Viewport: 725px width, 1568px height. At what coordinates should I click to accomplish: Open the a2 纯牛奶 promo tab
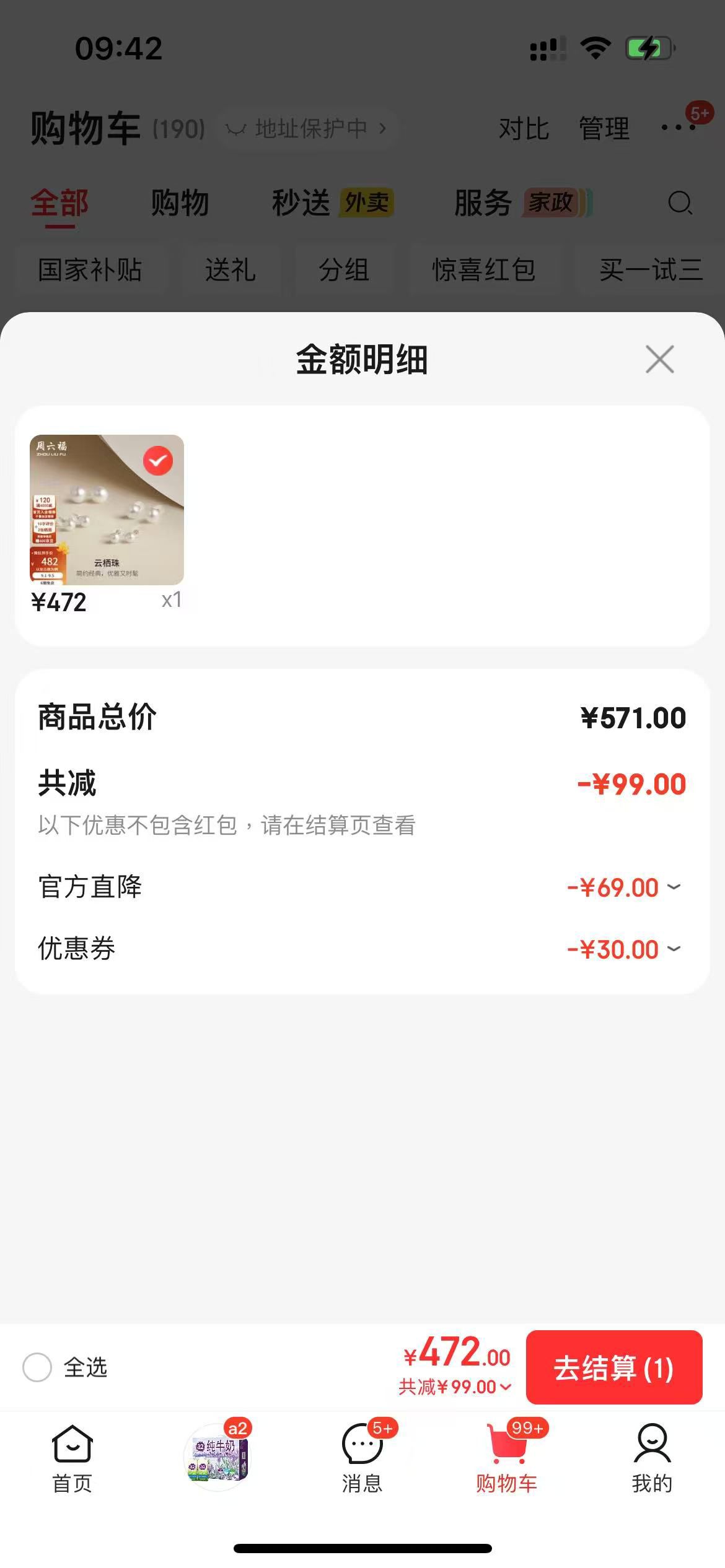coord(218,1457)
